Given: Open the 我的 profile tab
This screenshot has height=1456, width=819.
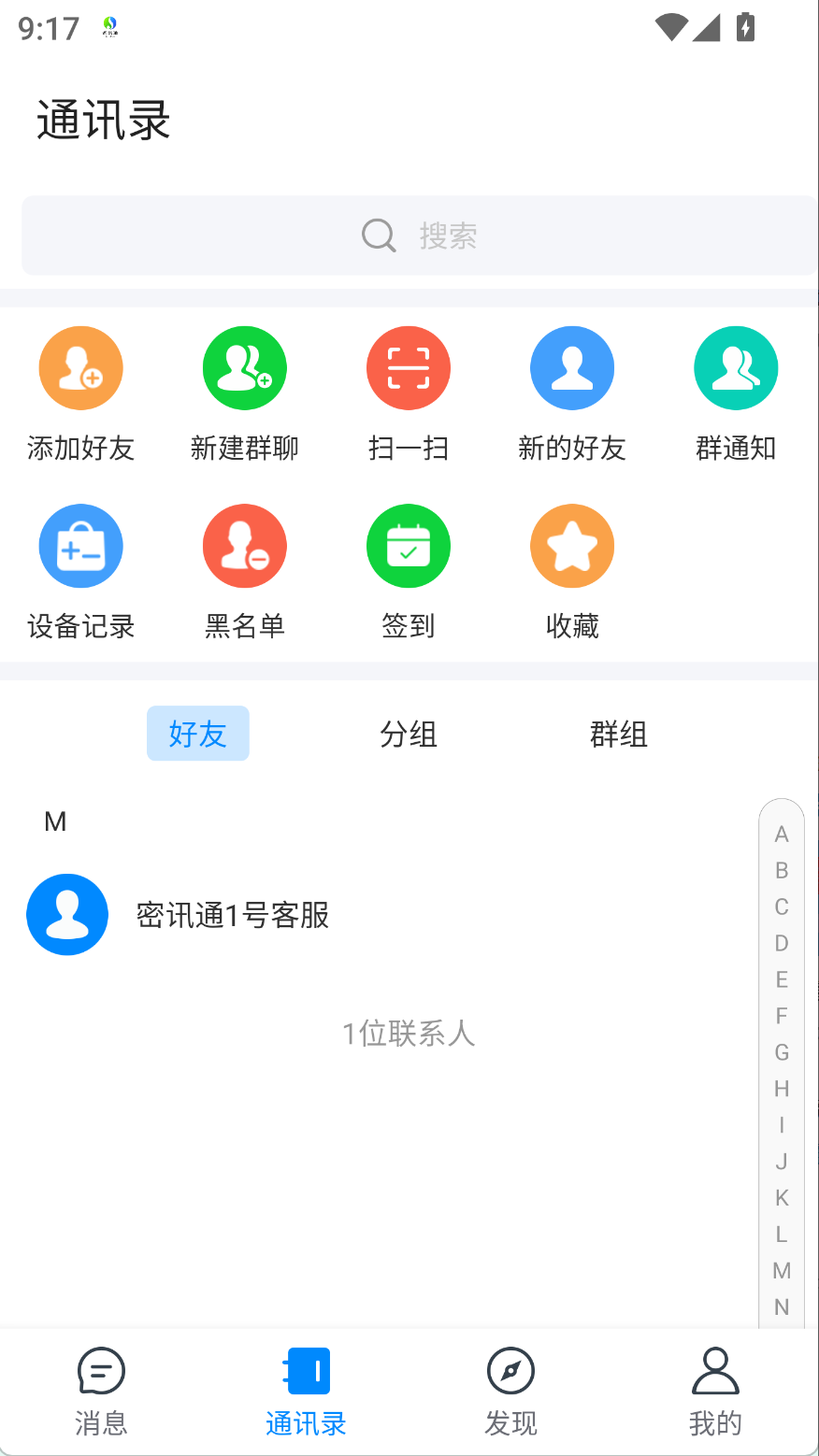Looking at the screenshot, I should [716, 1392].
